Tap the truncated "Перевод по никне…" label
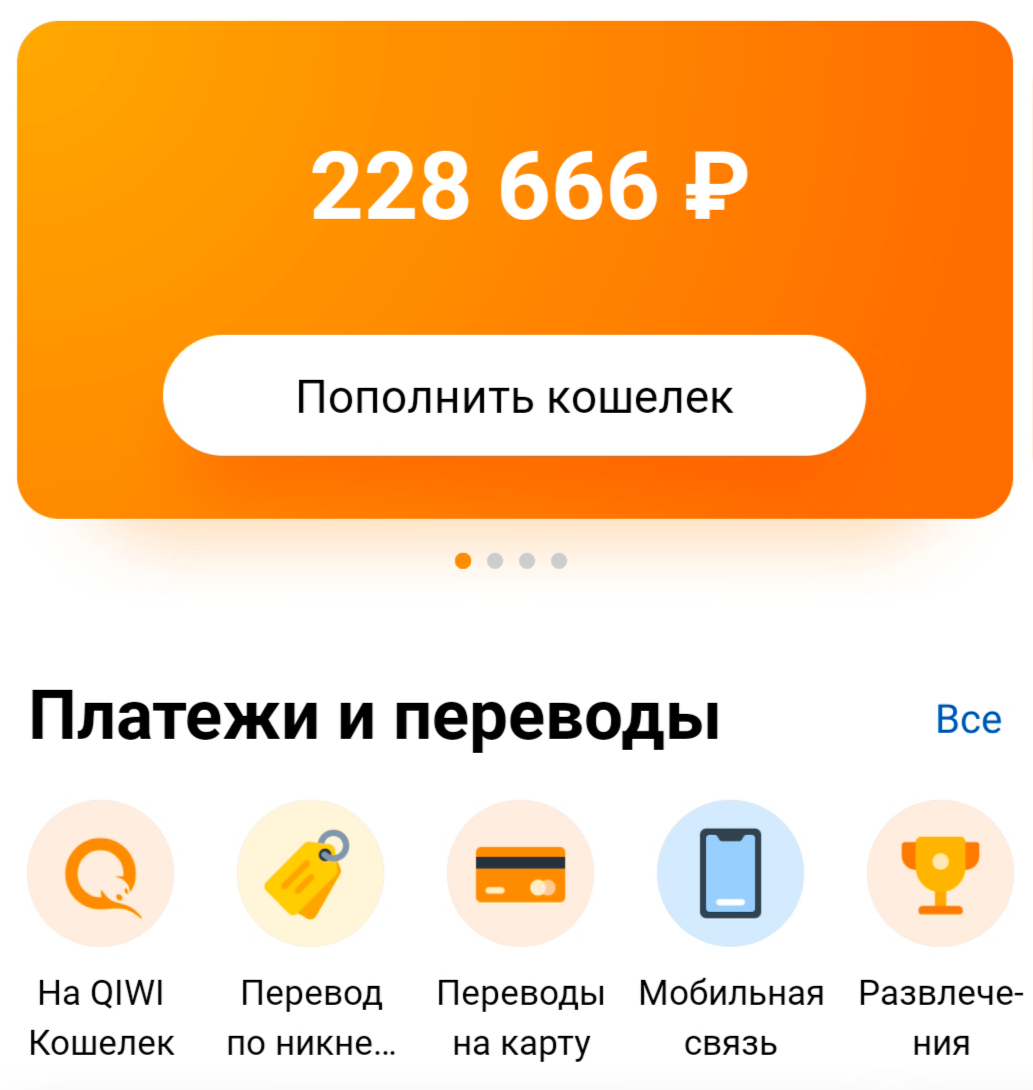The height and width of the screenshot is (1090, 1033). [x=311, y=1020]
